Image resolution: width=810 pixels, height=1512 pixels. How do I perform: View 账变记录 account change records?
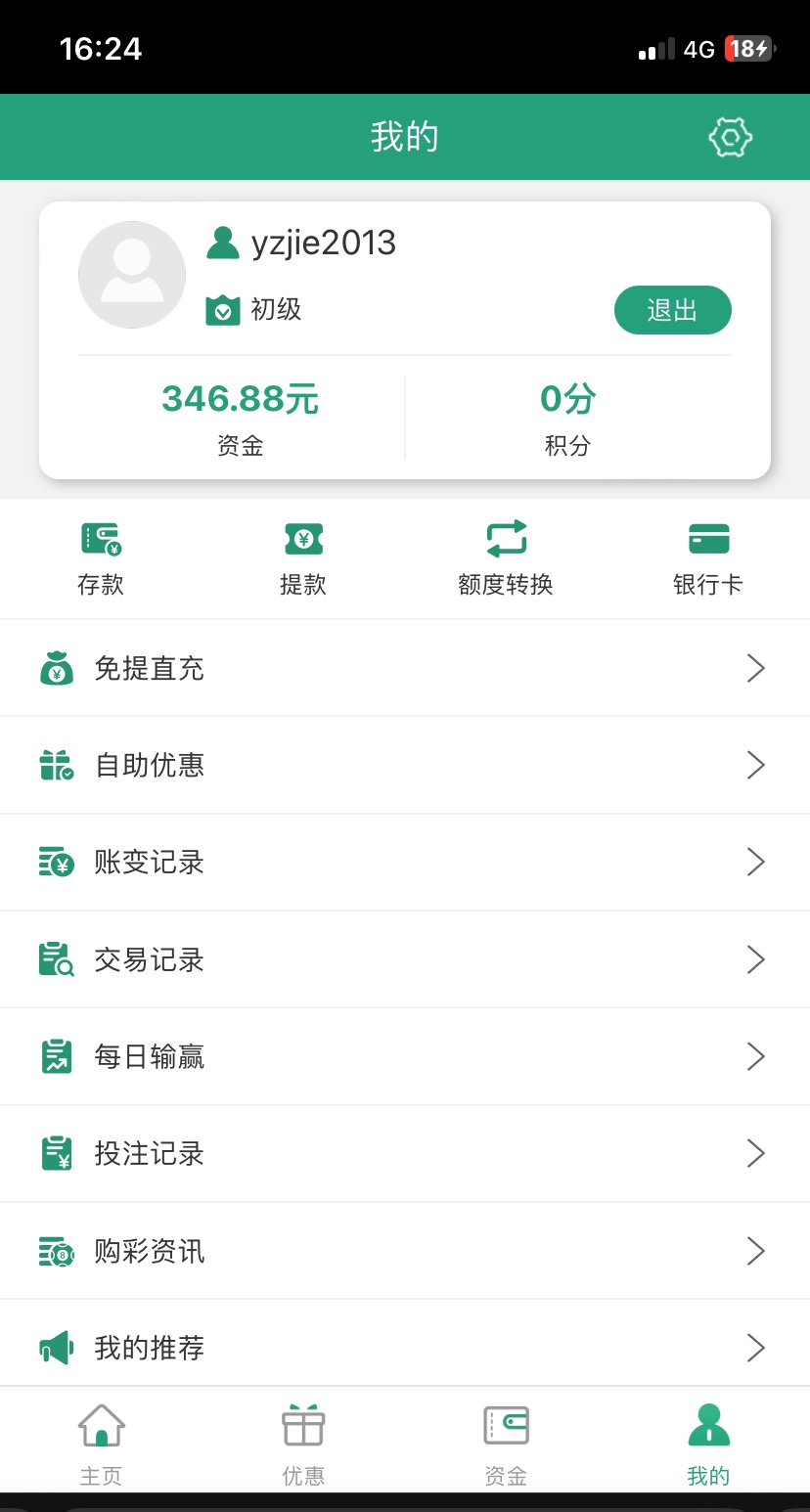point(405,862)
